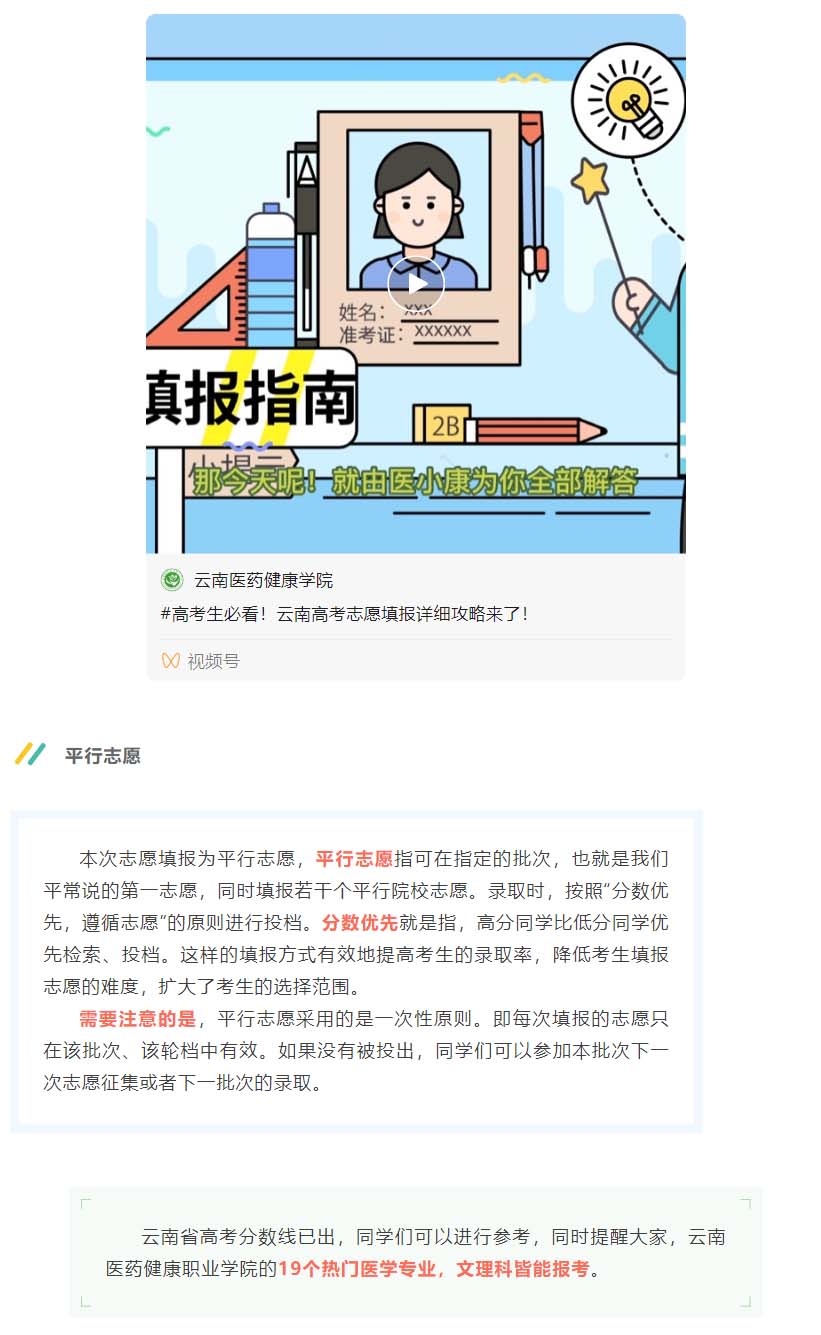Open the 视频号 link below the video
The width and height of the screenshot is (821, 1335).
click(x=213, y=661)
